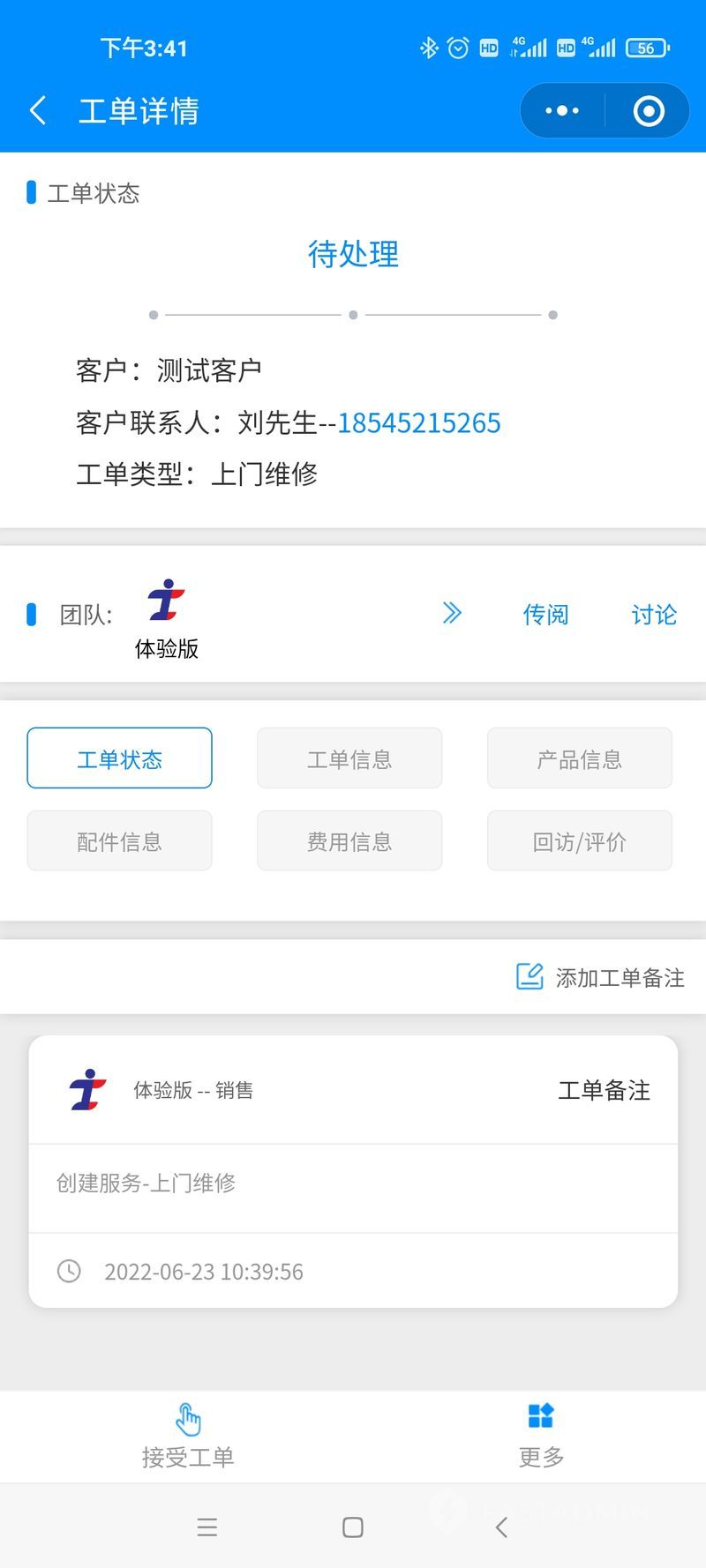The width and height of the screenshot is (706, 1568).
Task: Select the 工单状态 tab
Action: click(119, 758)
